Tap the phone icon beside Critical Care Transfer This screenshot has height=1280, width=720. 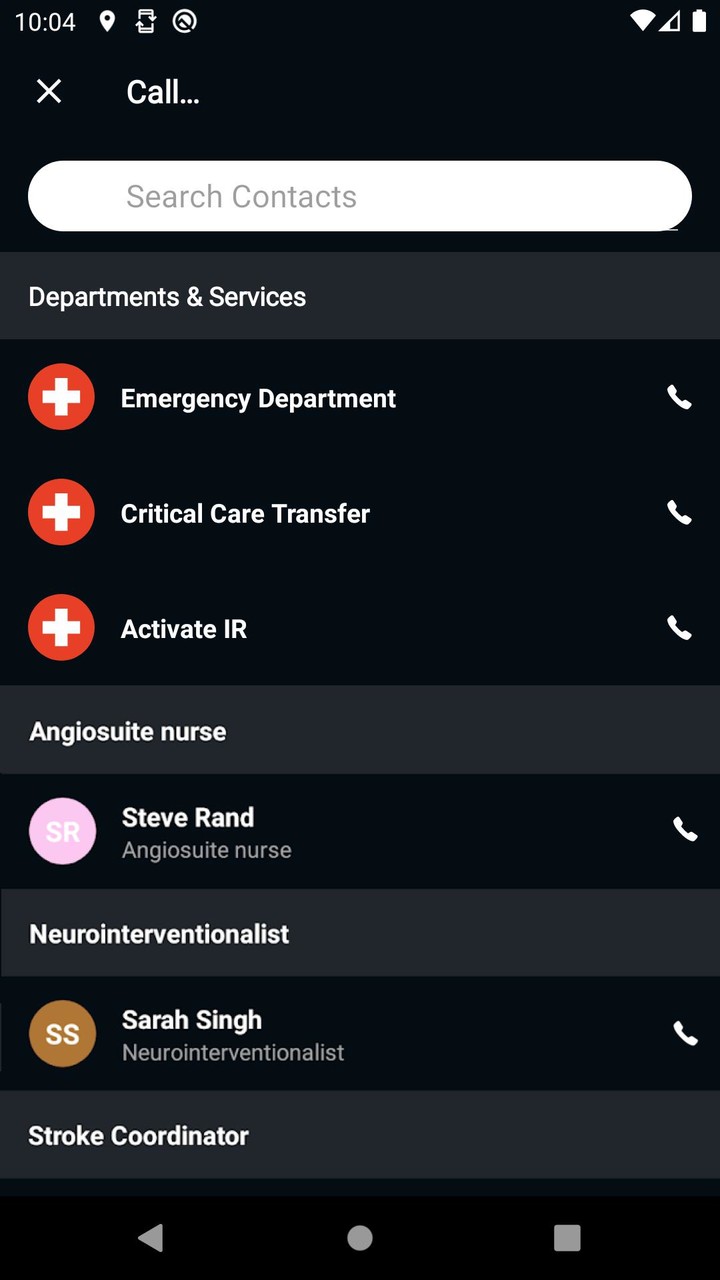(679, 512)
